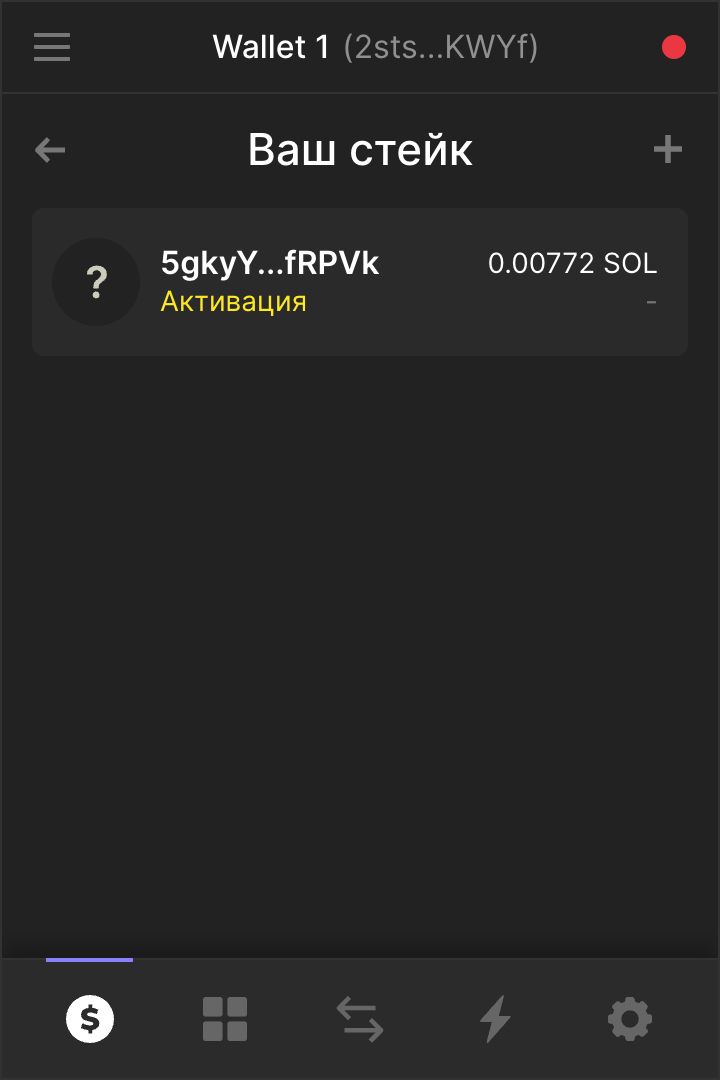Switch to the collectibles grid tab
The width and height of the screenshot is (720, 1080).
click(225, 1020)
